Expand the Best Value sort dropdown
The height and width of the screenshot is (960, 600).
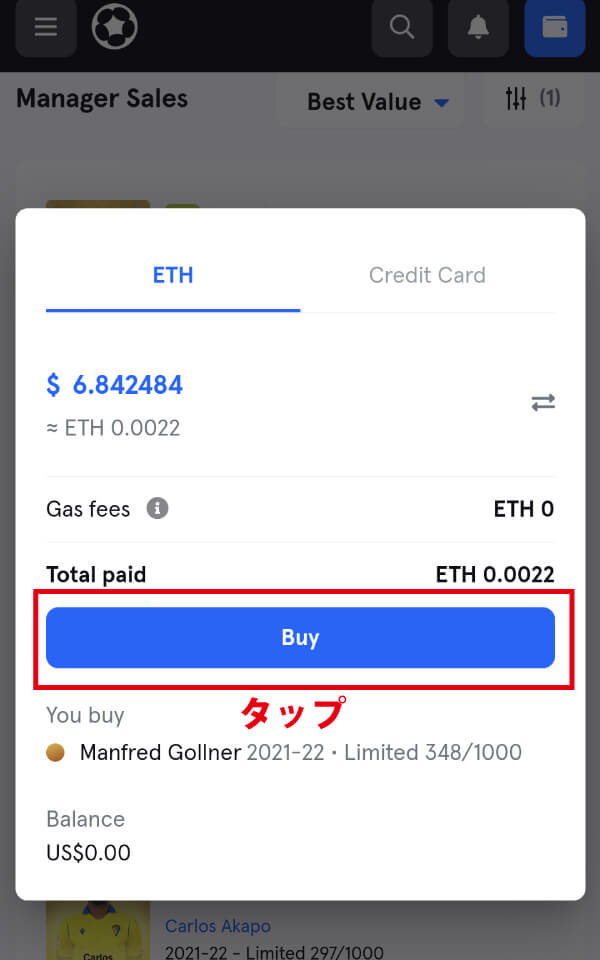pos(377,101)
